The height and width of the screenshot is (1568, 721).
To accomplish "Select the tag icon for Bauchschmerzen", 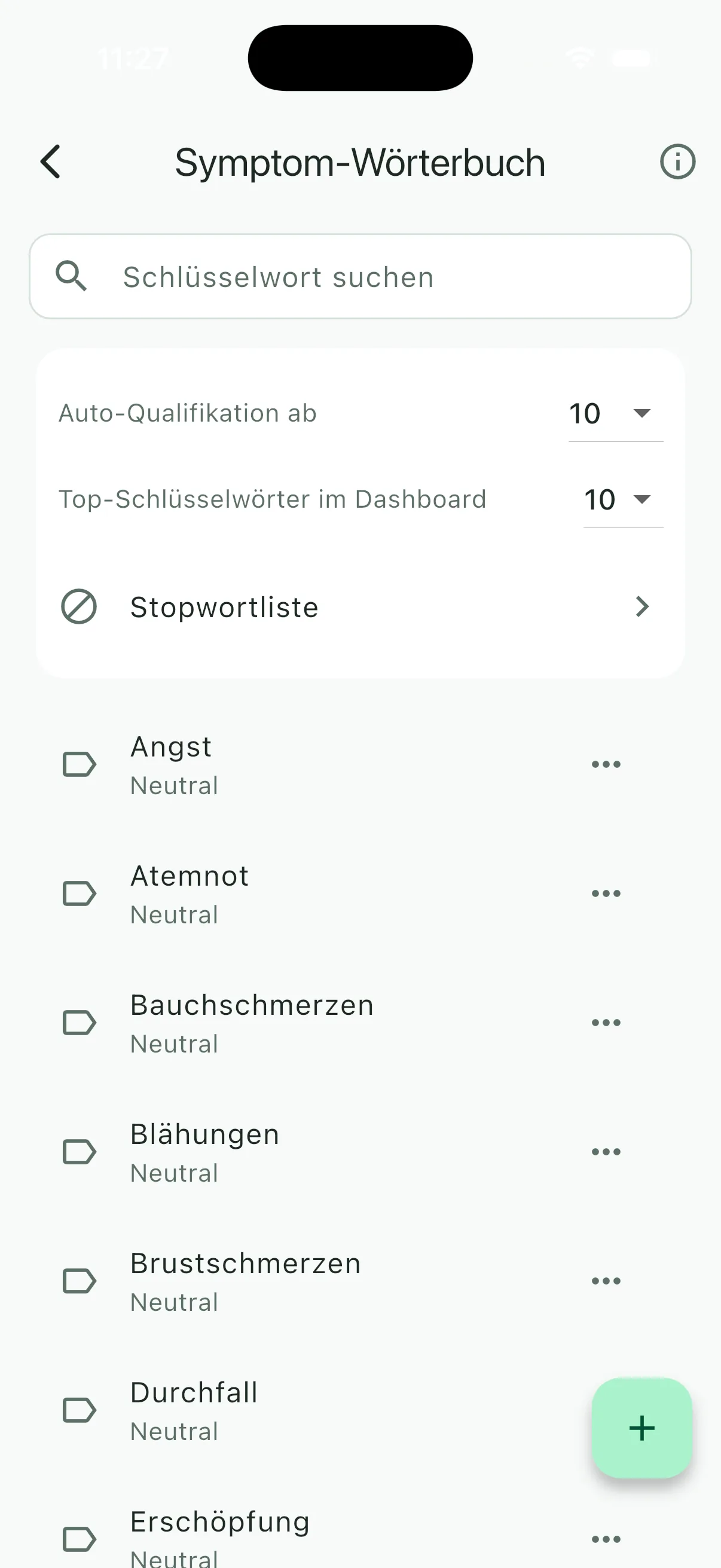I will (79, 1022).
